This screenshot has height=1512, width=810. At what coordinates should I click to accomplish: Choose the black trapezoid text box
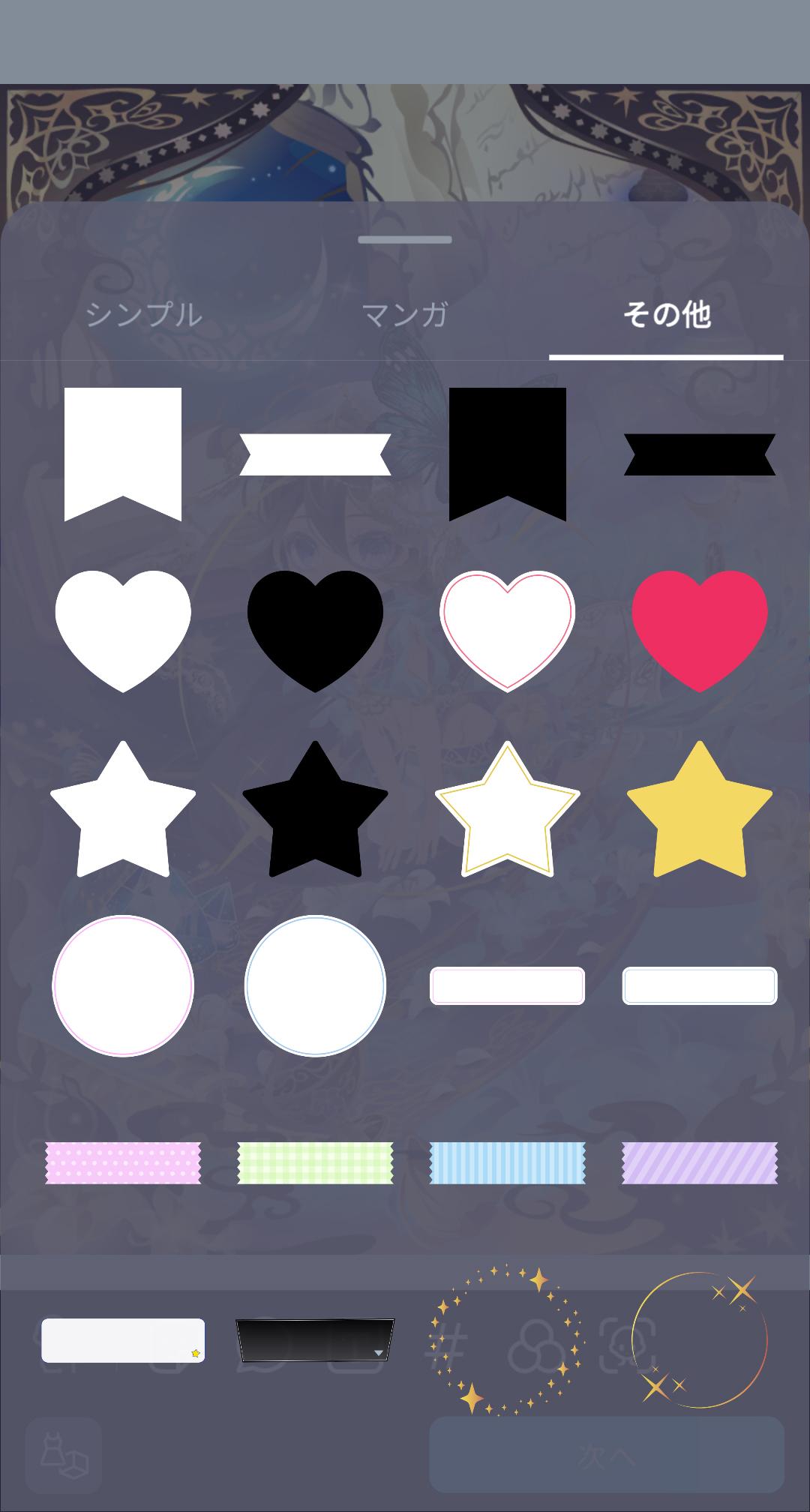[x=315, y=1340]
